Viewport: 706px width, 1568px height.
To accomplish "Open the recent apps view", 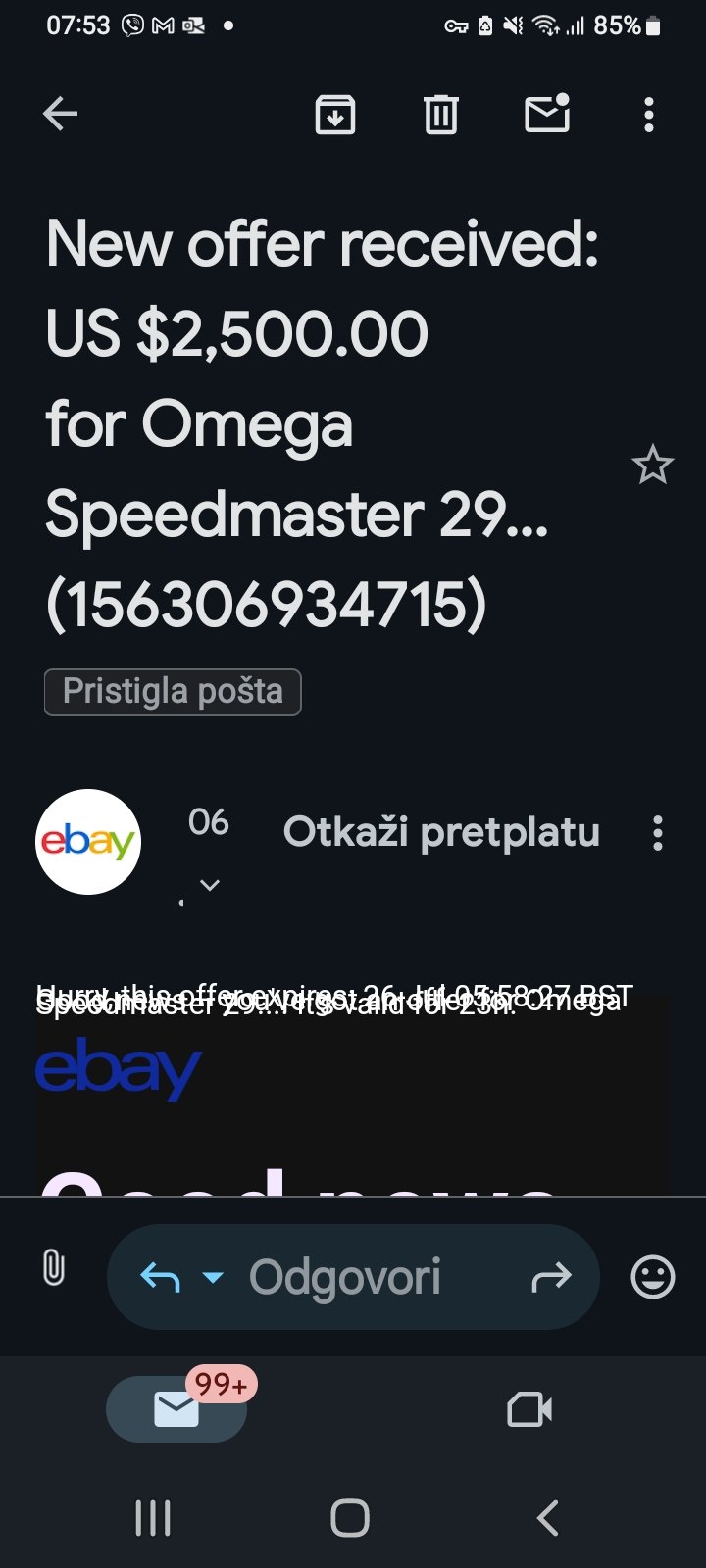I will pyautogui.click(x=153, y=1518).
